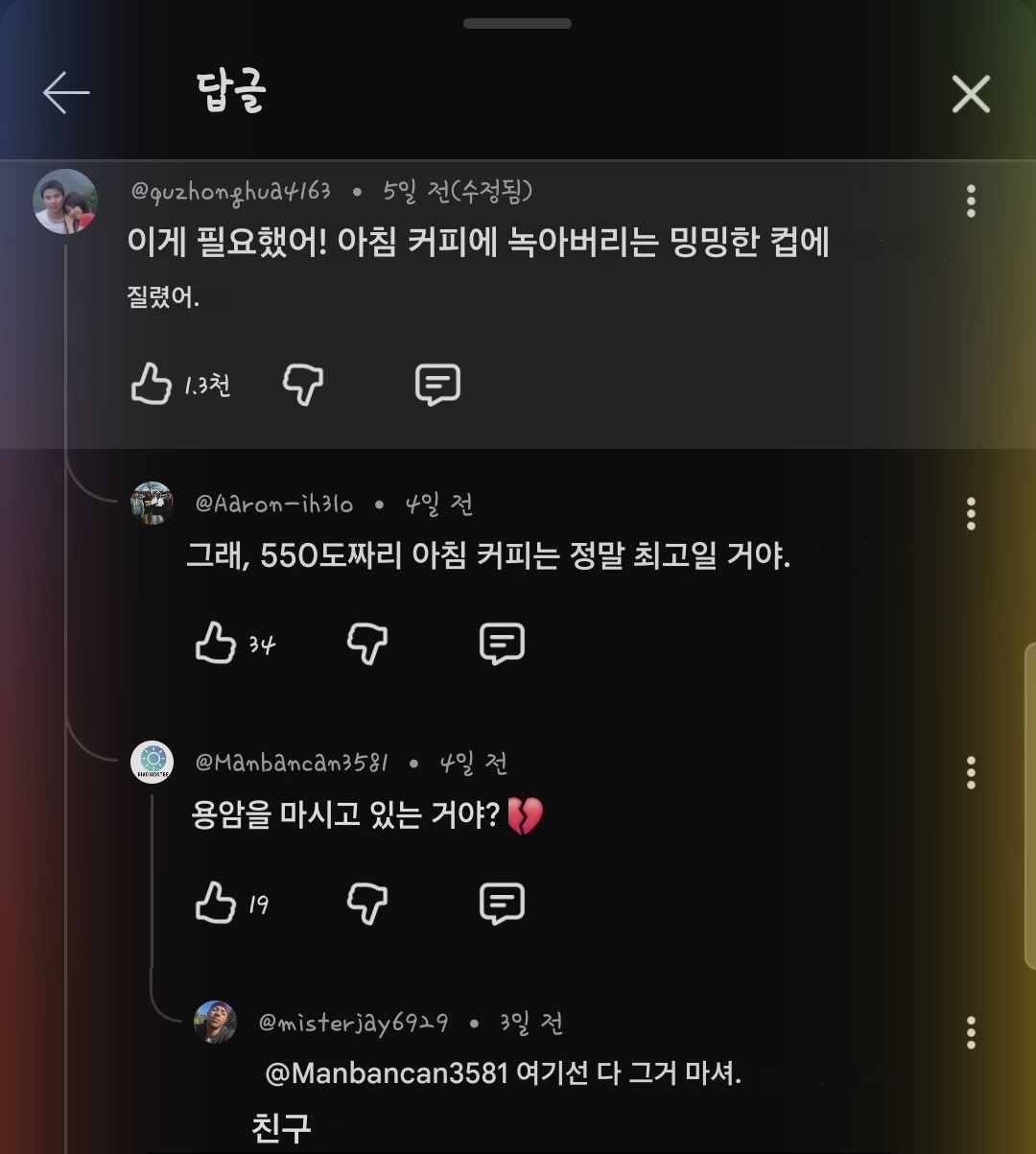The width and height of the screenshot is (1036, 1154).
Task: Open more options for @misterjay6929's reply
Action: (x=971, y=1032)
